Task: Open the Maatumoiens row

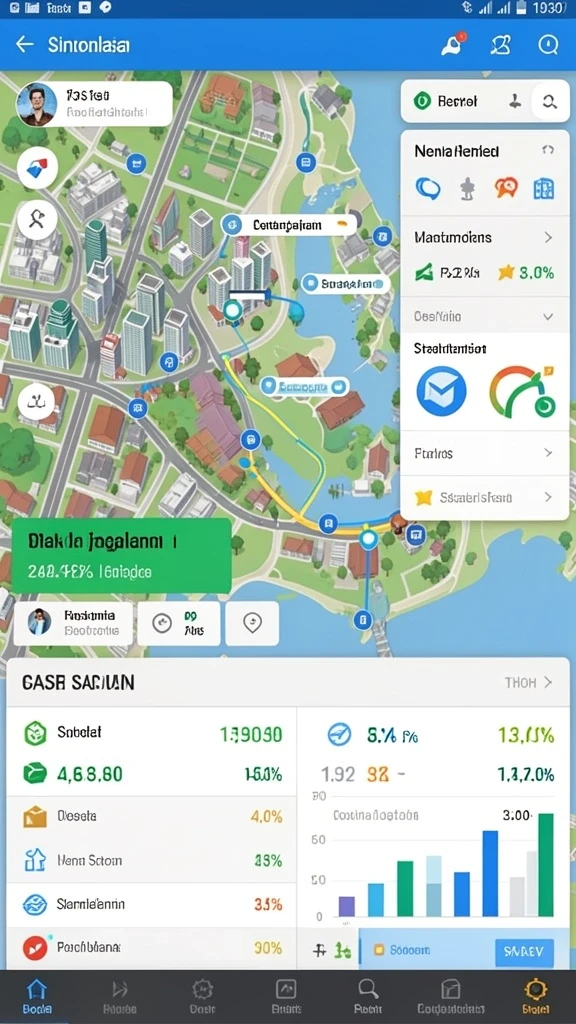Action: pyautogui.click(x=484, y=238)
